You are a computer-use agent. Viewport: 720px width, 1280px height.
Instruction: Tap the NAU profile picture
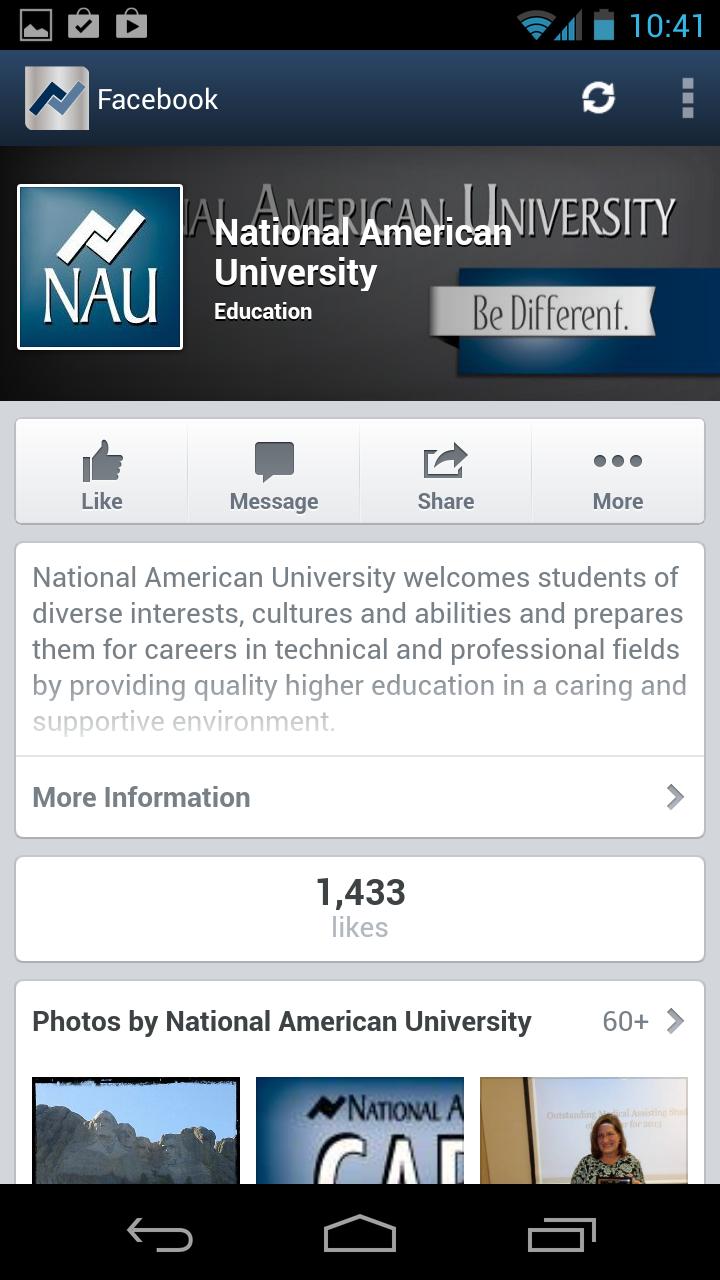pos(99,267)
